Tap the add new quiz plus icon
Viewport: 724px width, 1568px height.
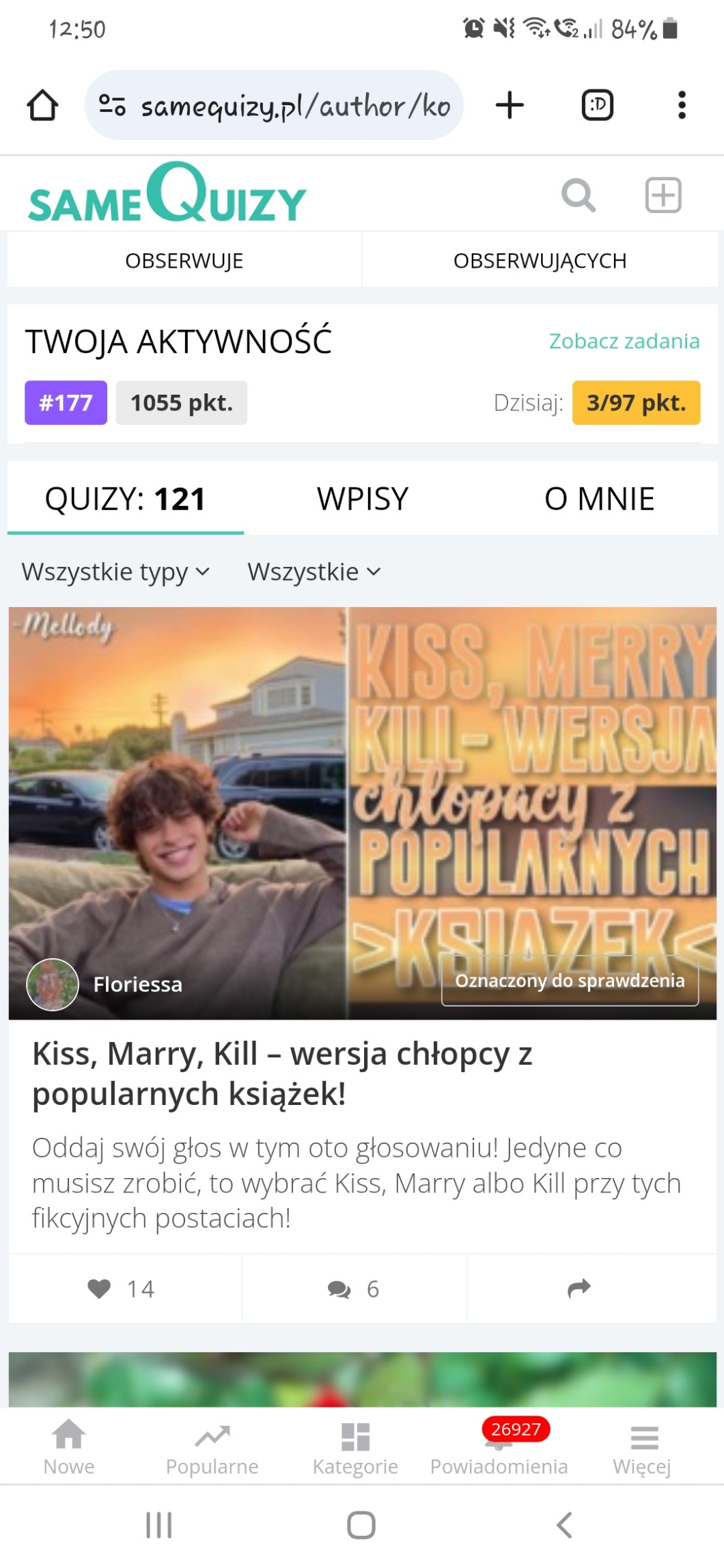point(663,196)
